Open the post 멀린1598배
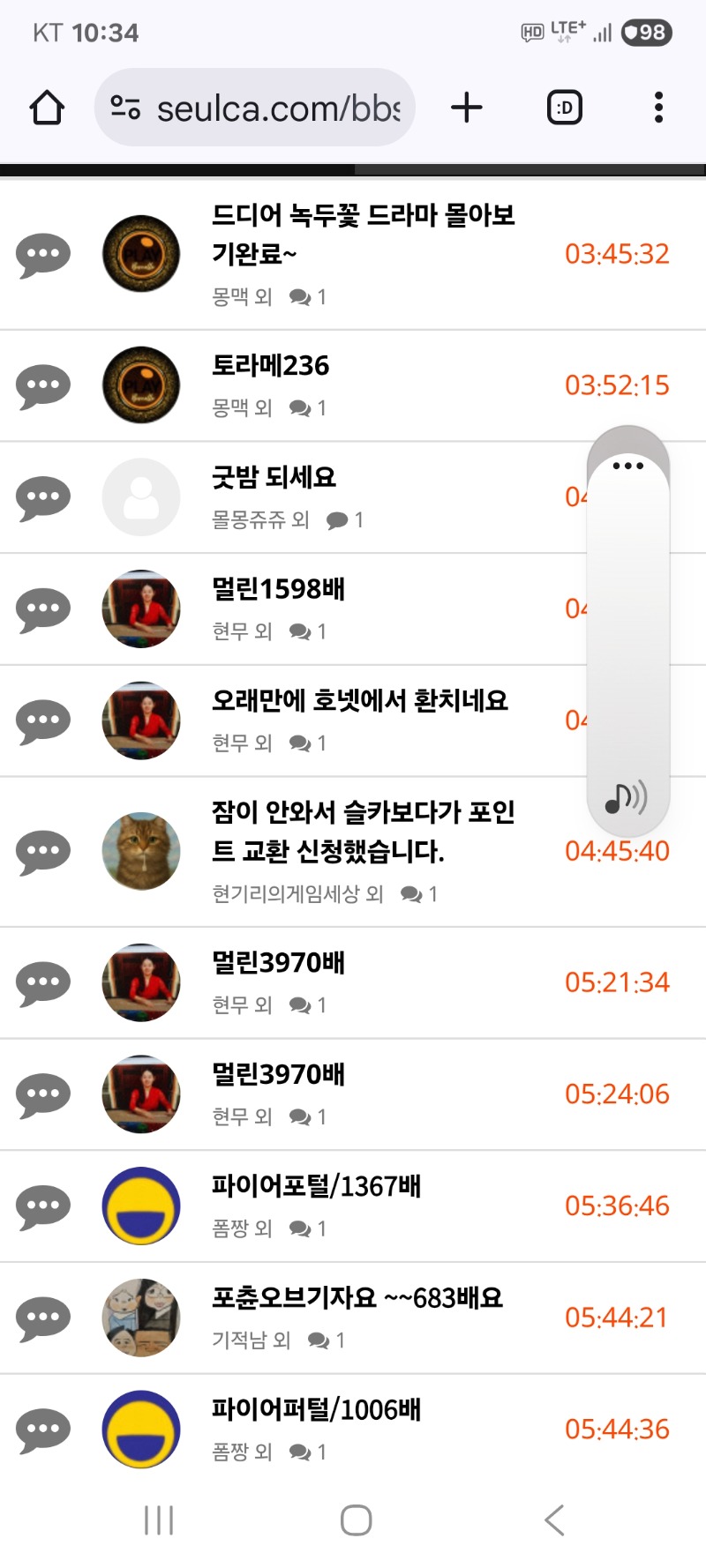Viewport: 706px width, 1568px height. point(278,589)
